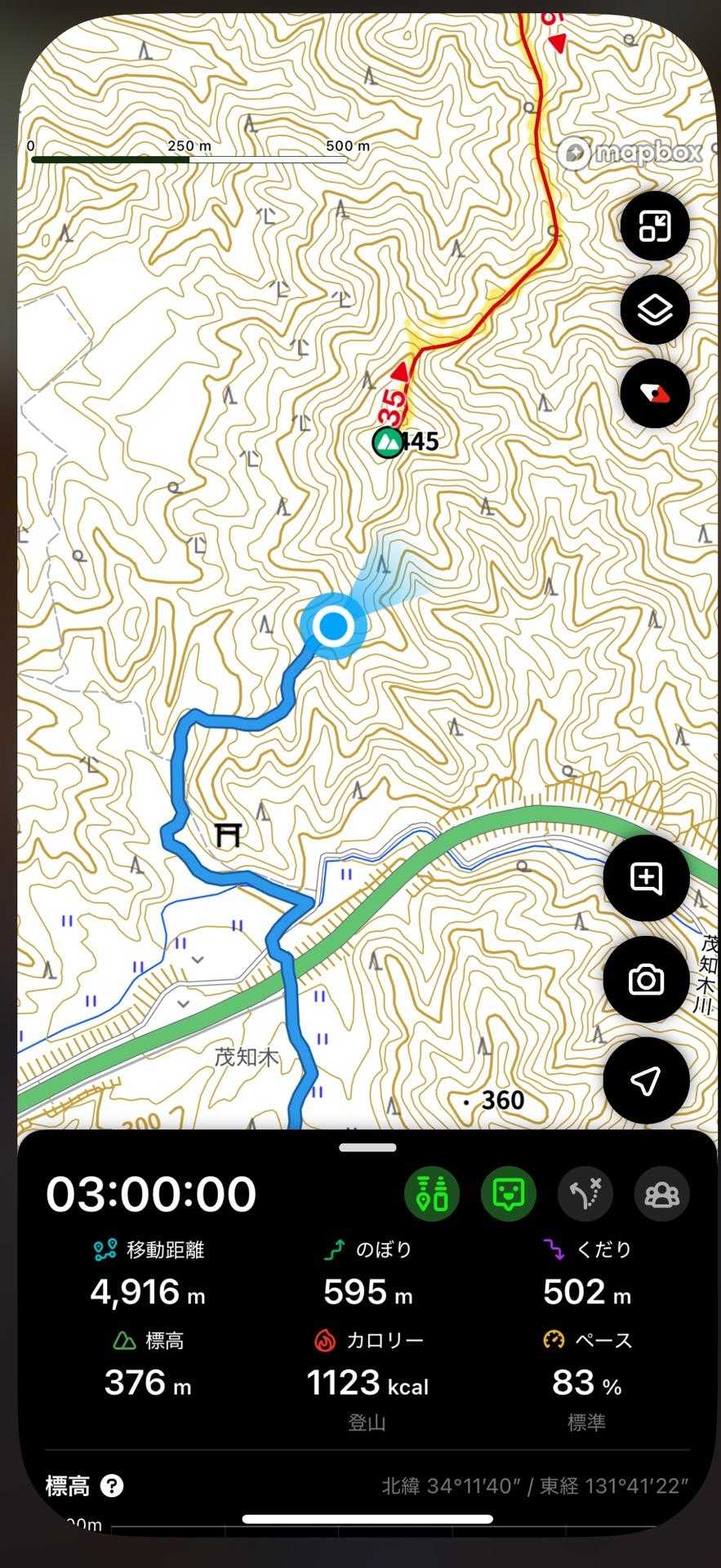Add a field memo note
This screenshot has height=1568, width=721.
646,879
